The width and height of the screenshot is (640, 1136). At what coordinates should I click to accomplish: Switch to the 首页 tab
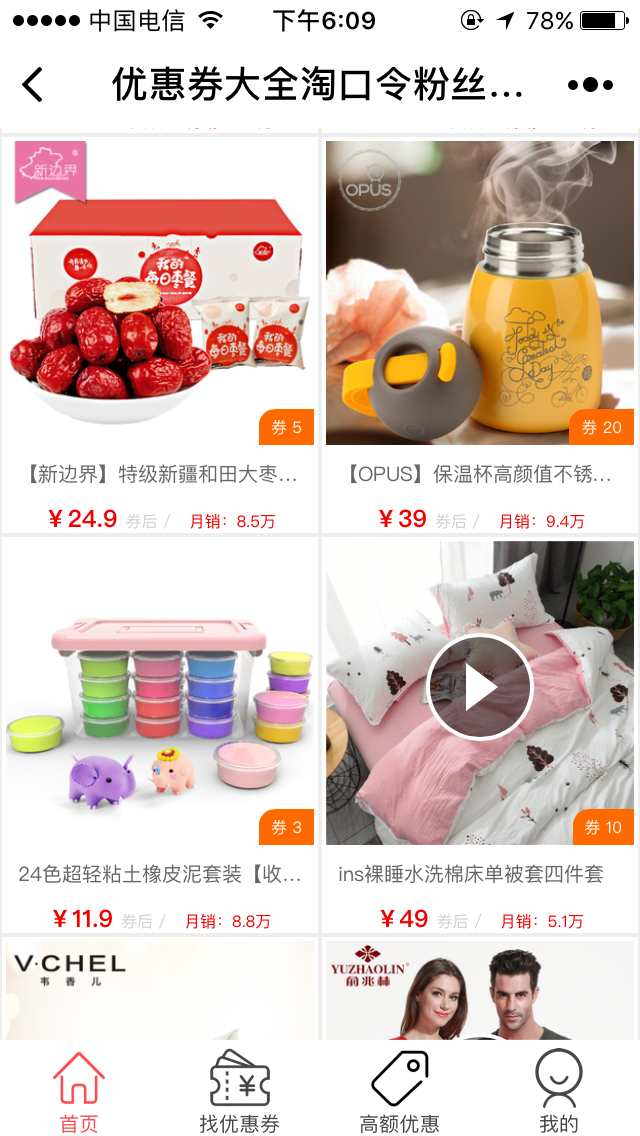(79, 1091)
